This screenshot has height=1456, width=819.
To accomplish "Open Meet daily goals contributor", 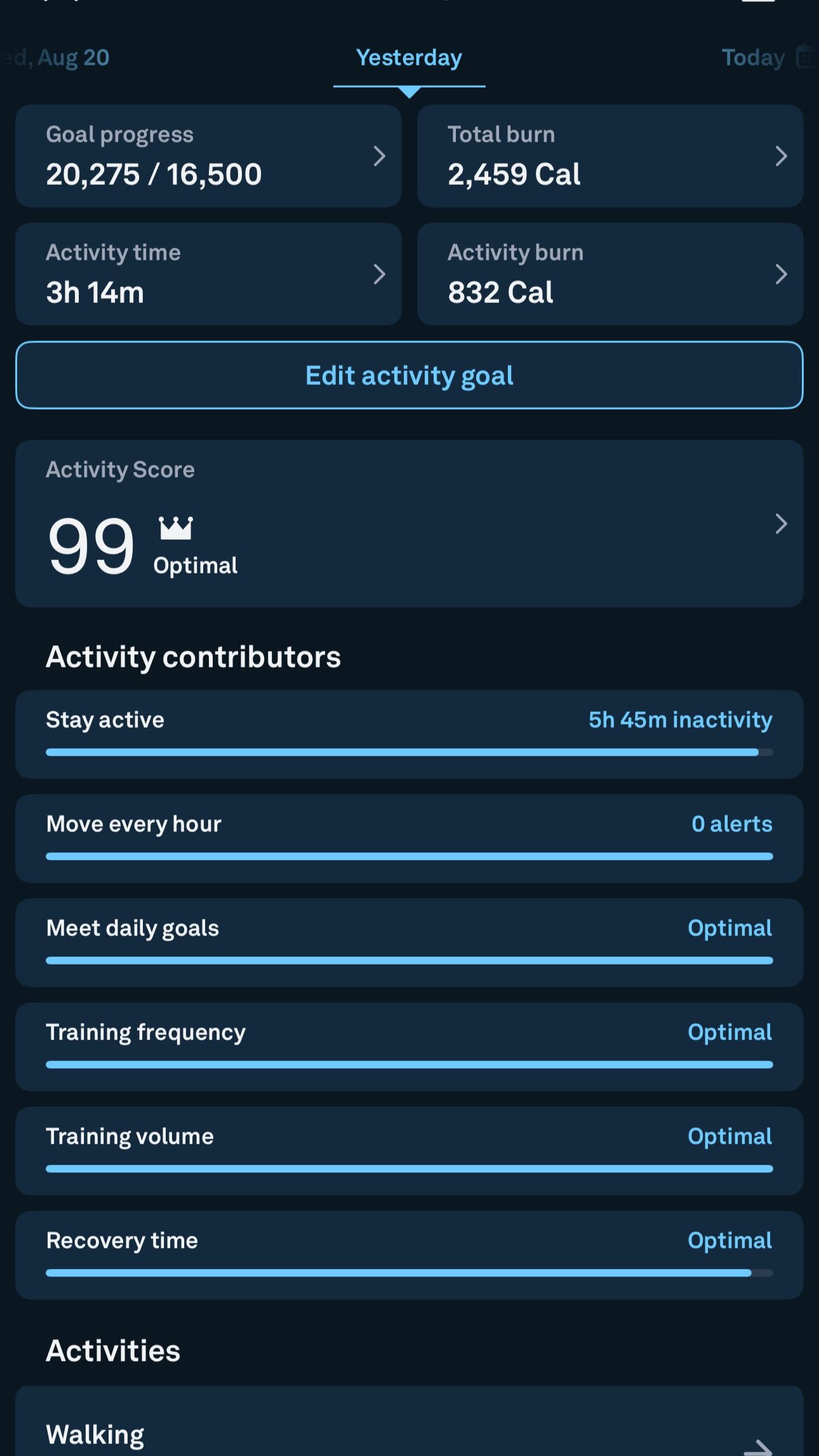I will (409, 942).
